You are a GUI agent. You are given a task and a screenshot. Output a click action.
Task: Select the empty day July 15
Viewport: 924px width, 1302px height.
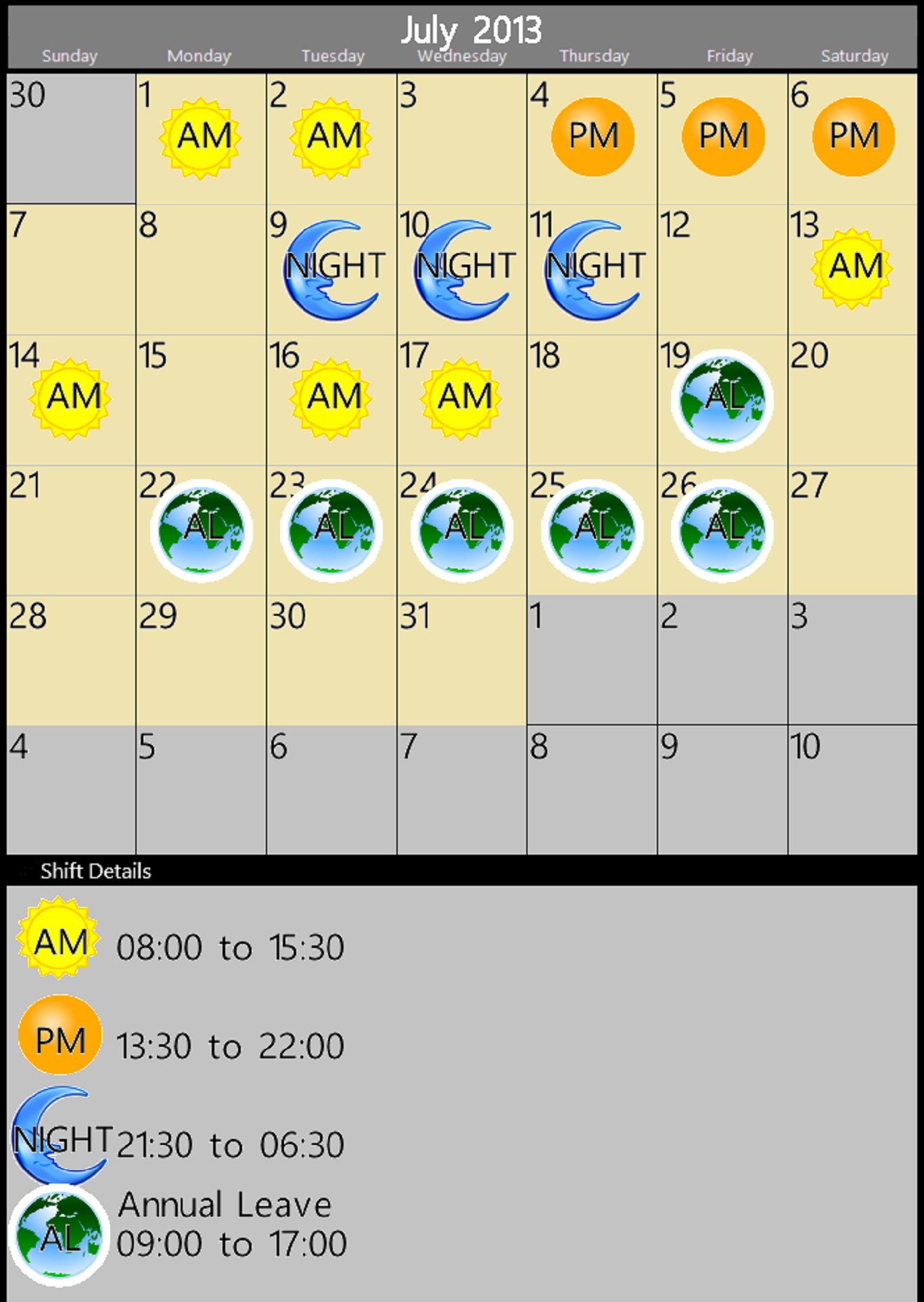[x=201, y=400]
